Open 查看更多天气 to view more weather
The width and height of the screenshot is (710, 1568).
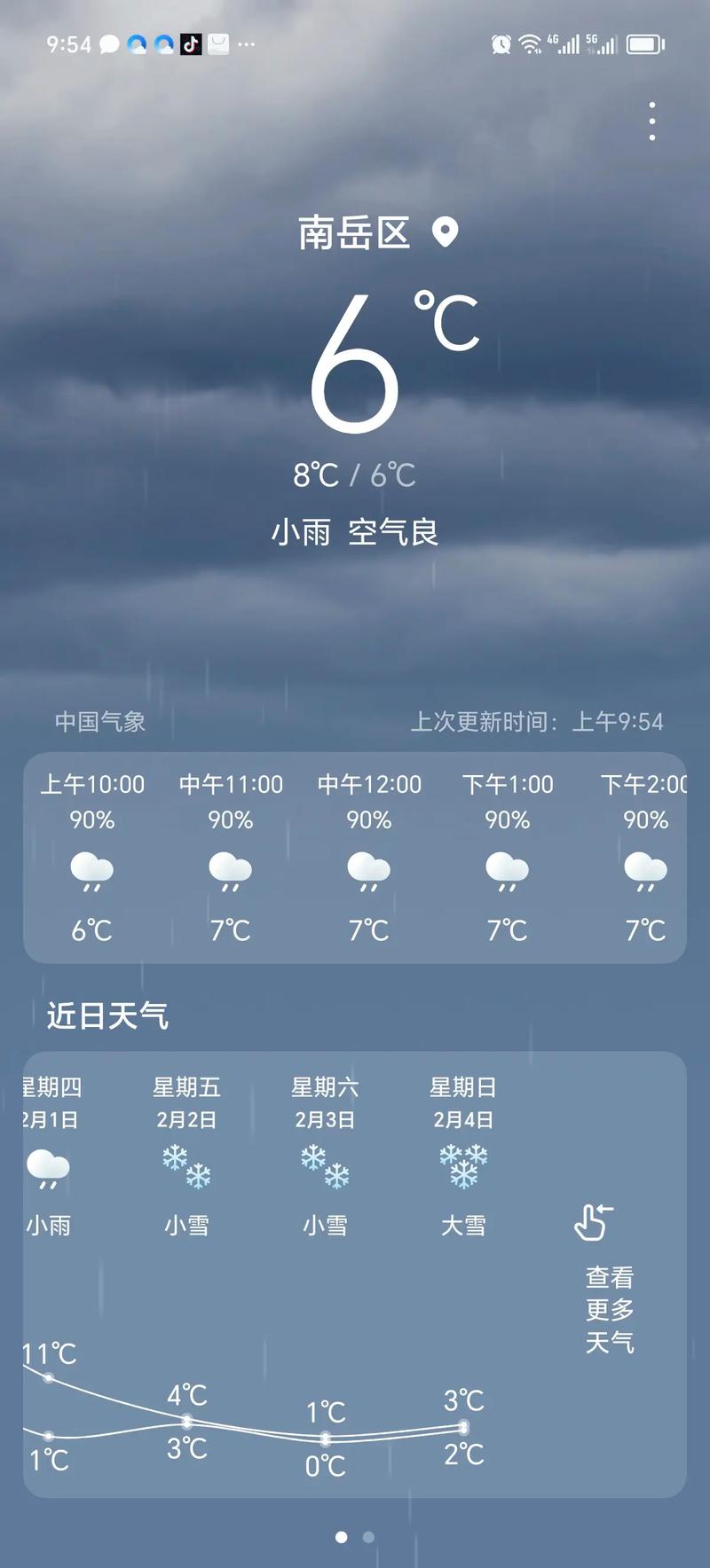tap(609, 1311)
